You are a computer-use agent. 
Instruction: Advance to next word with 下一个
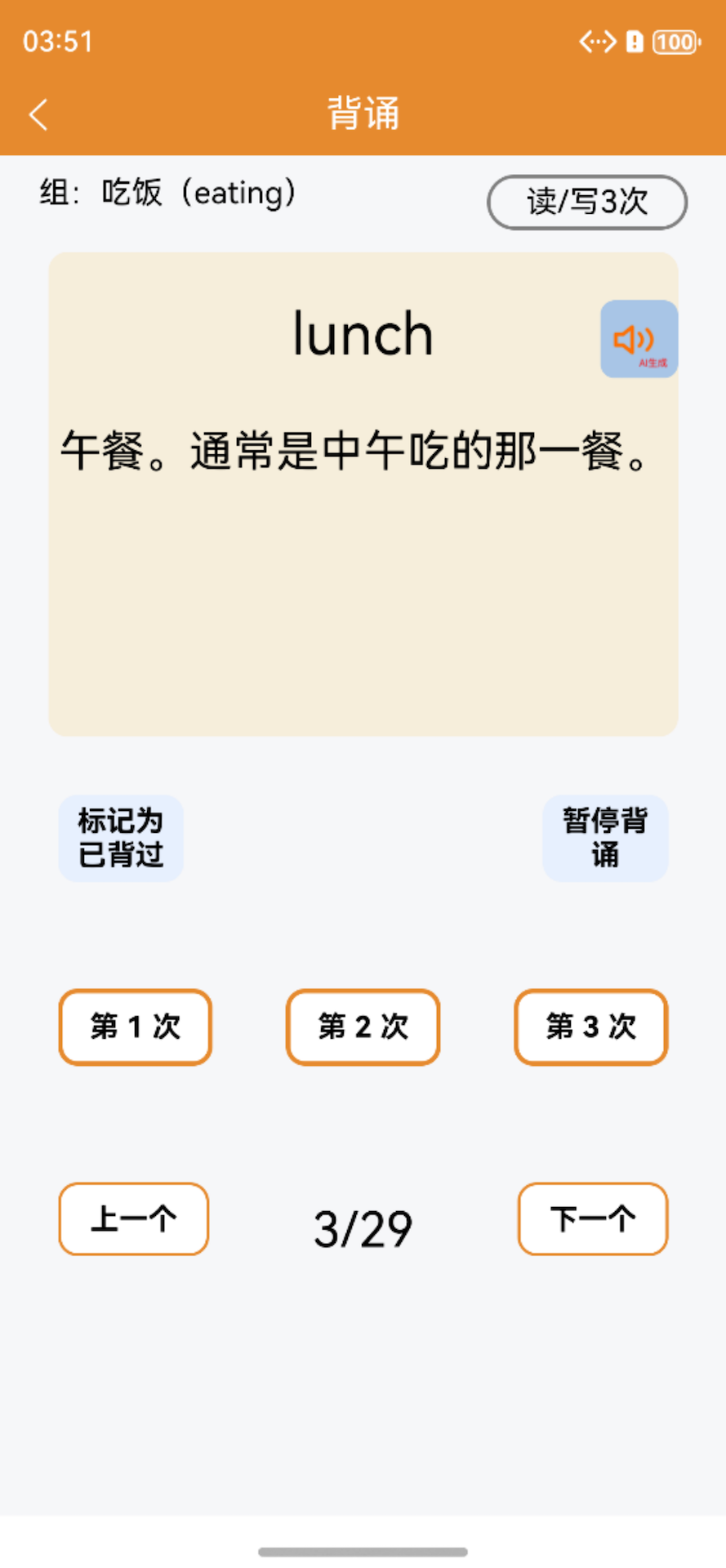tap(592, 1218)
